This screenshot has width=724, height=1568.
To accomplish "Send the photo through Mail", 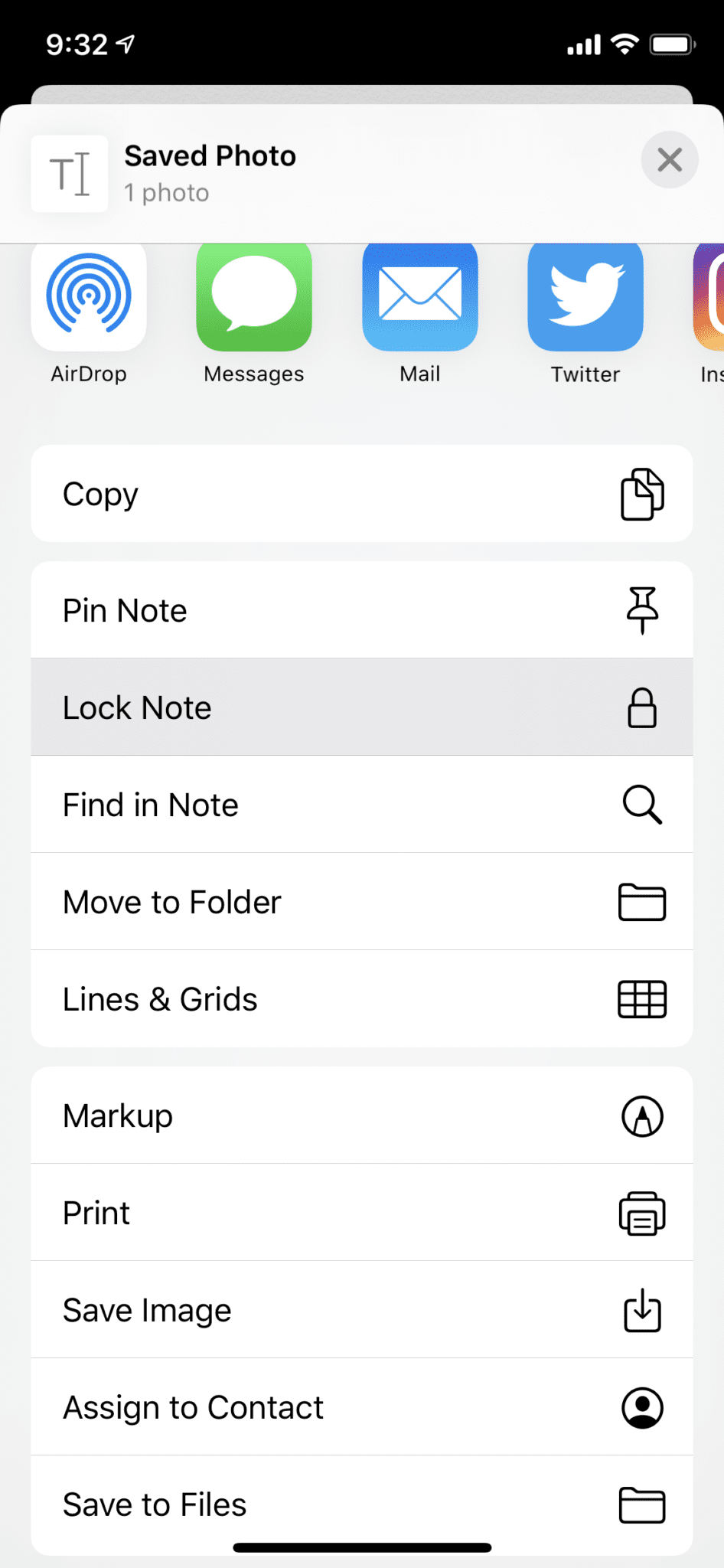I will pos(419,296).
